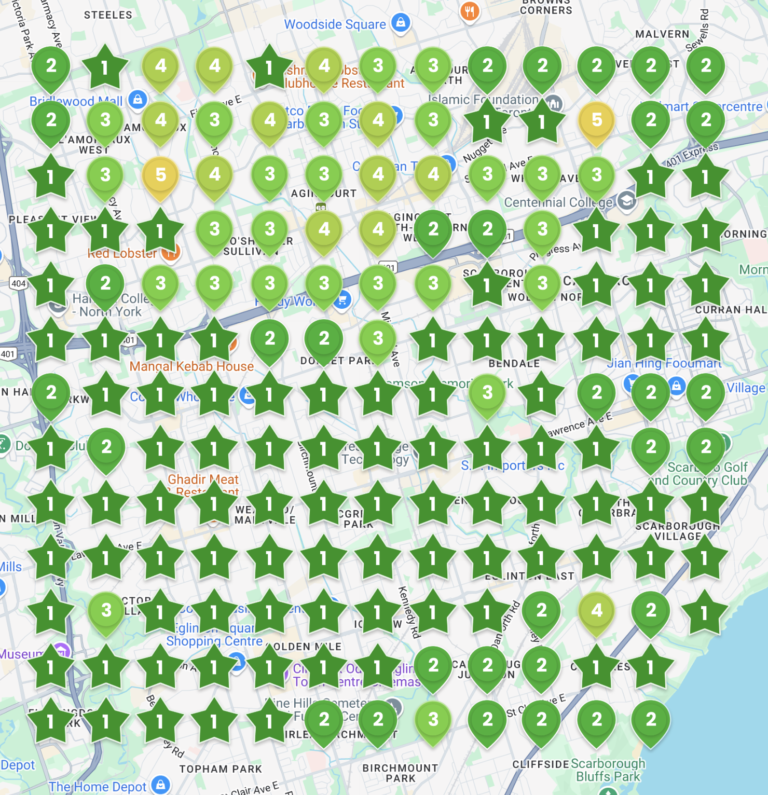Screen dimensions: 768x795
Task: Open the Woodside Square map pin
Action: [x=400, y=23]
